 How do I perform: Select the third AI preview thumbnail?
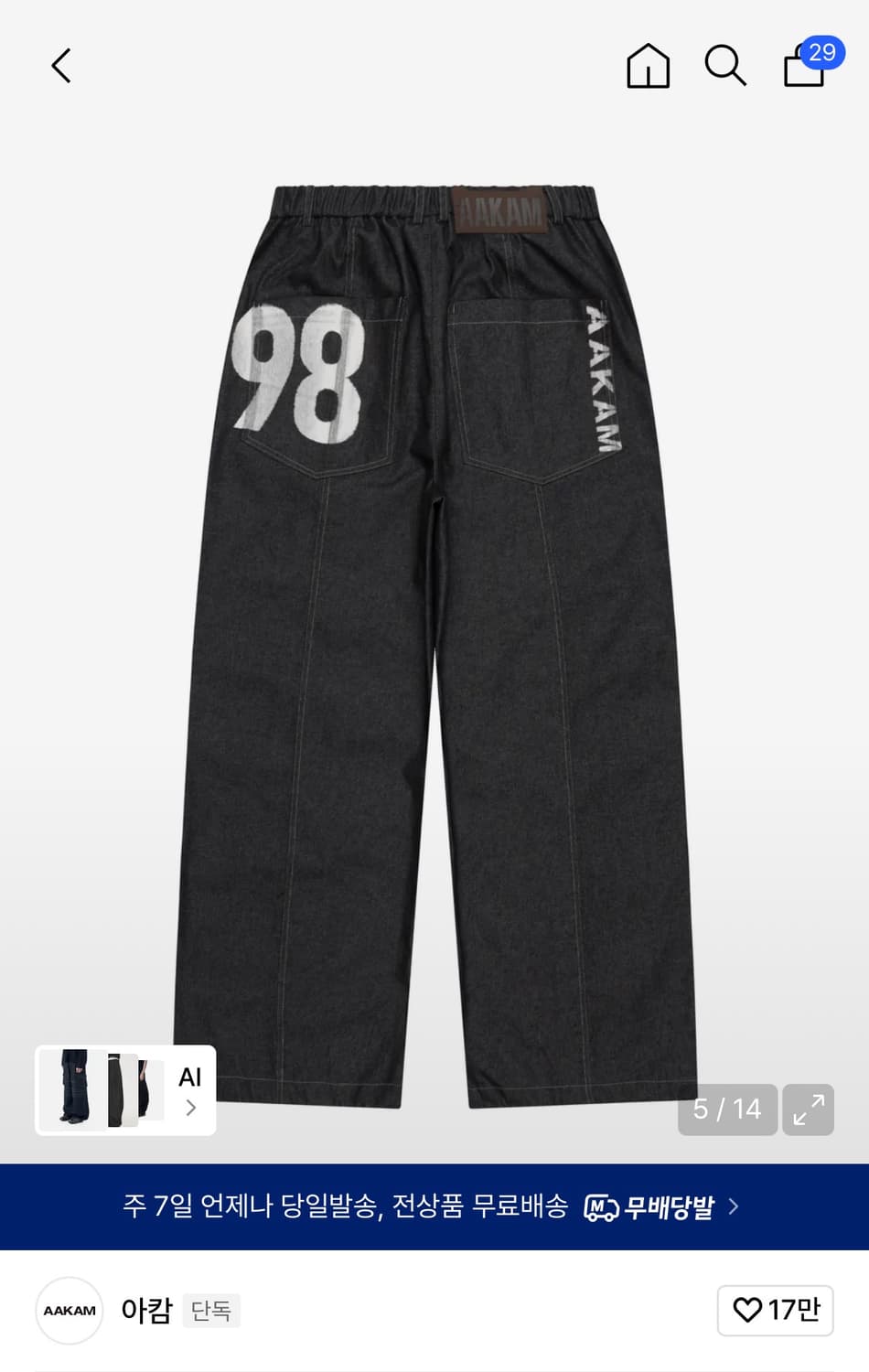coord(154,1090)
